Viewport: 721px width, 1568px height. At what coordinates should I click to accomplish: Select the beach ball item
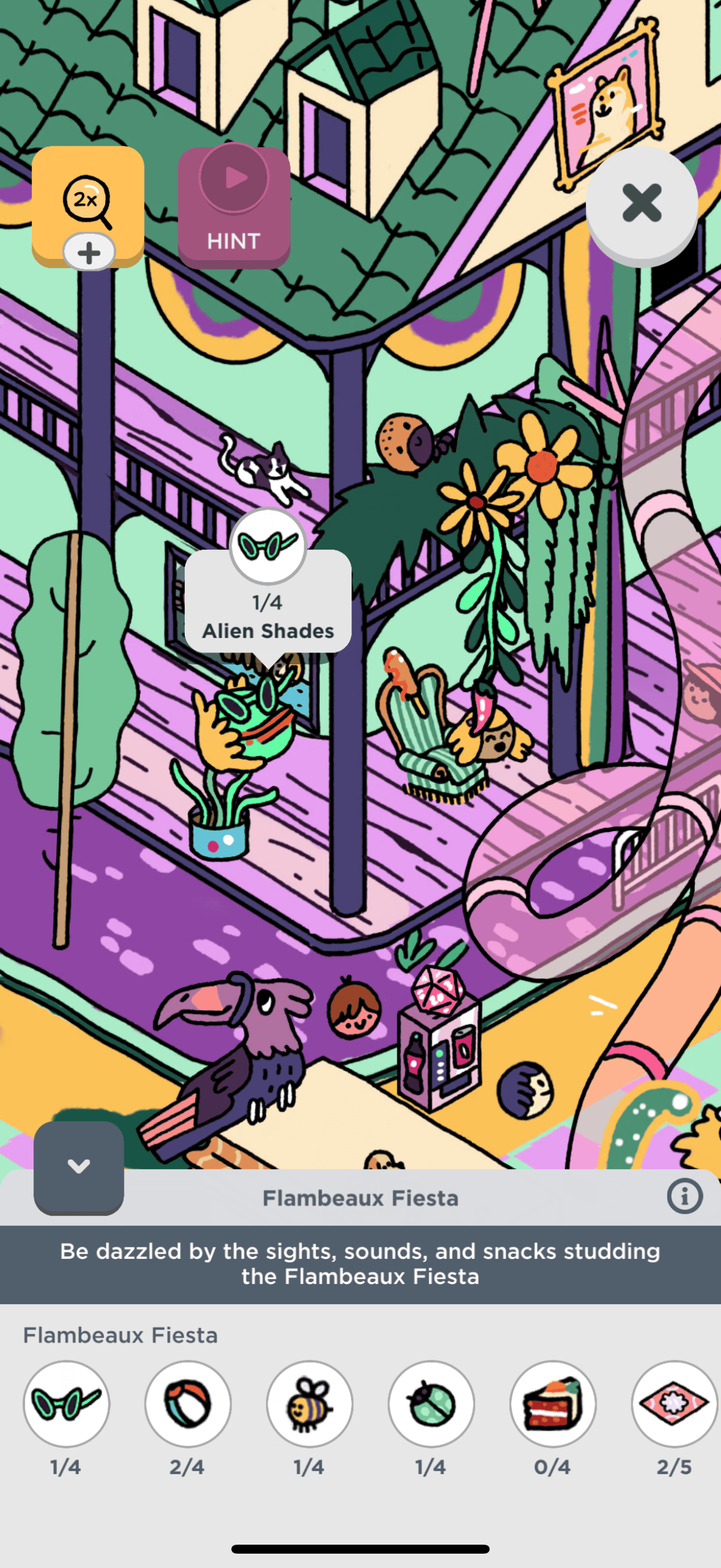click(188, 1404)
